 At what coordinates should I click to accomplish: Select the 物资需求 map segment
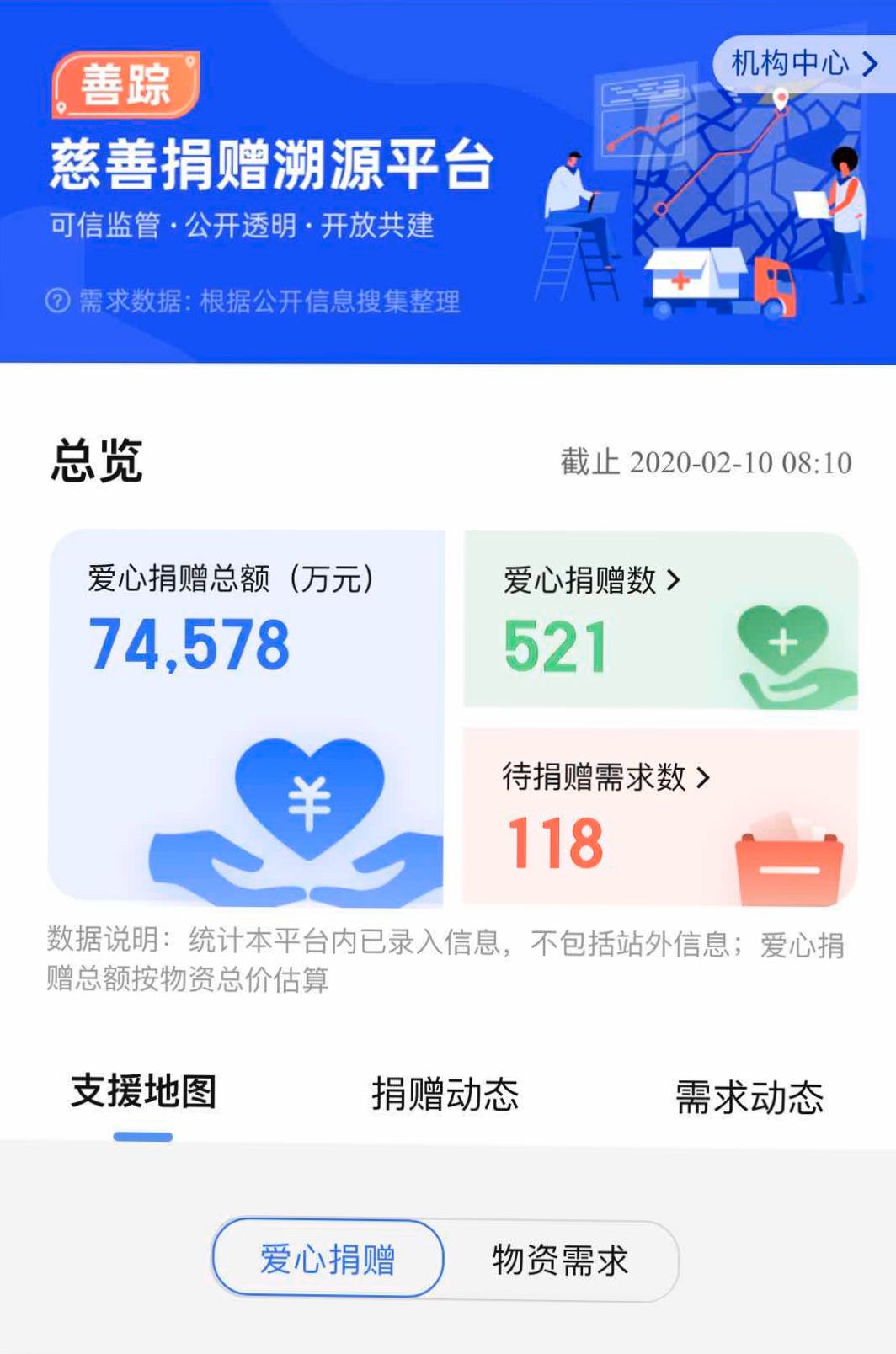tap(560, 1261)
